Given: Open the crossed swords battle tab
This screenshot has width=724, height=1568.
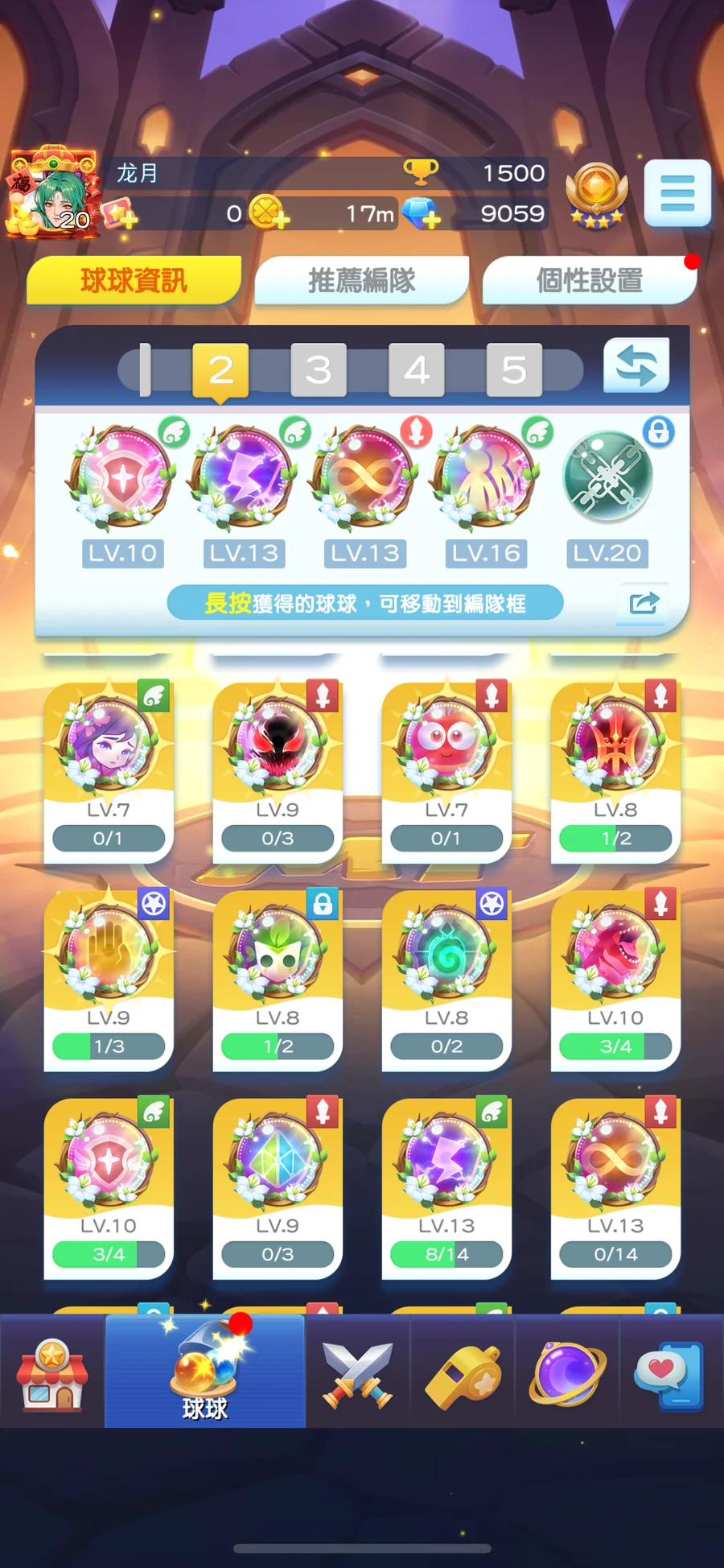Looking at the screenshot, I should 357,1375.
